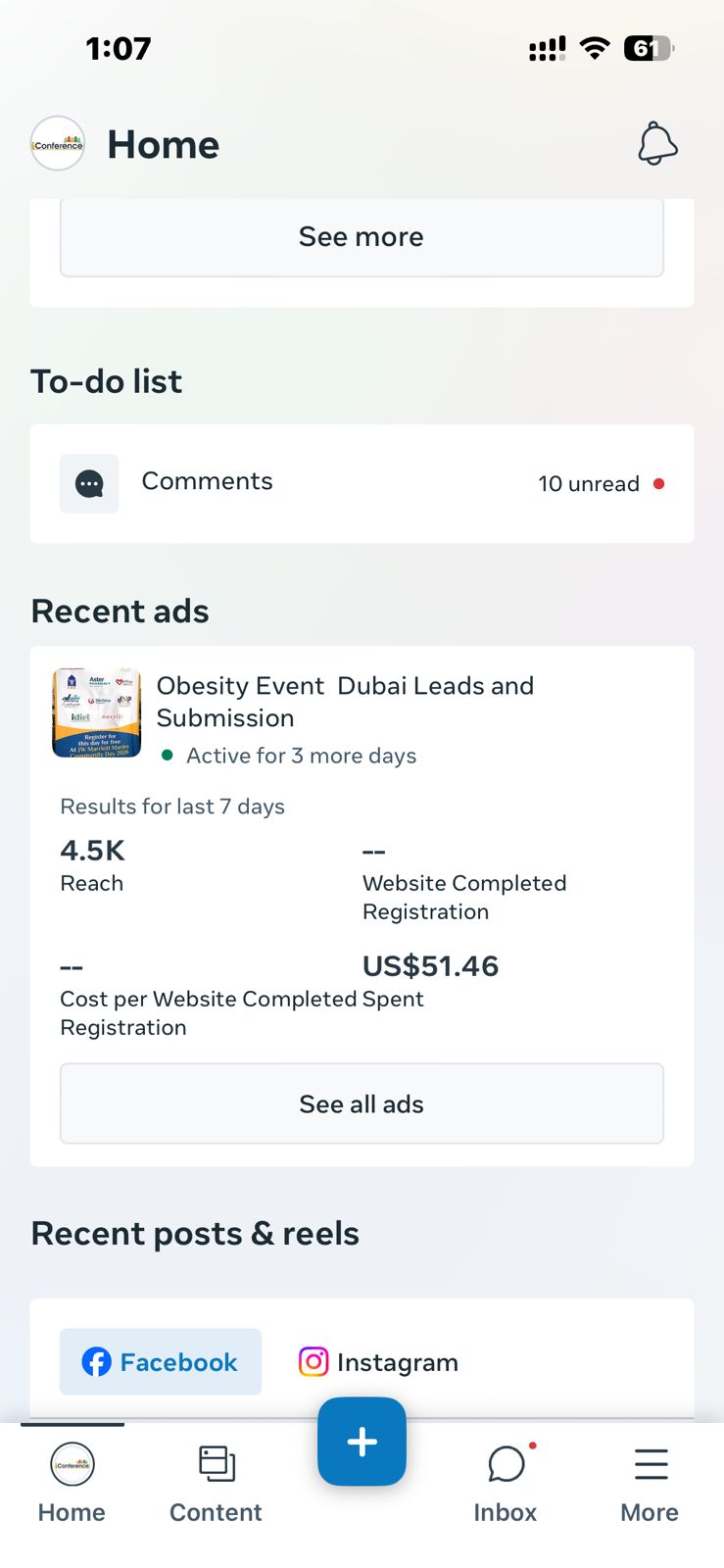Tap the Conference profile avatar in header

tap(58, 144)
